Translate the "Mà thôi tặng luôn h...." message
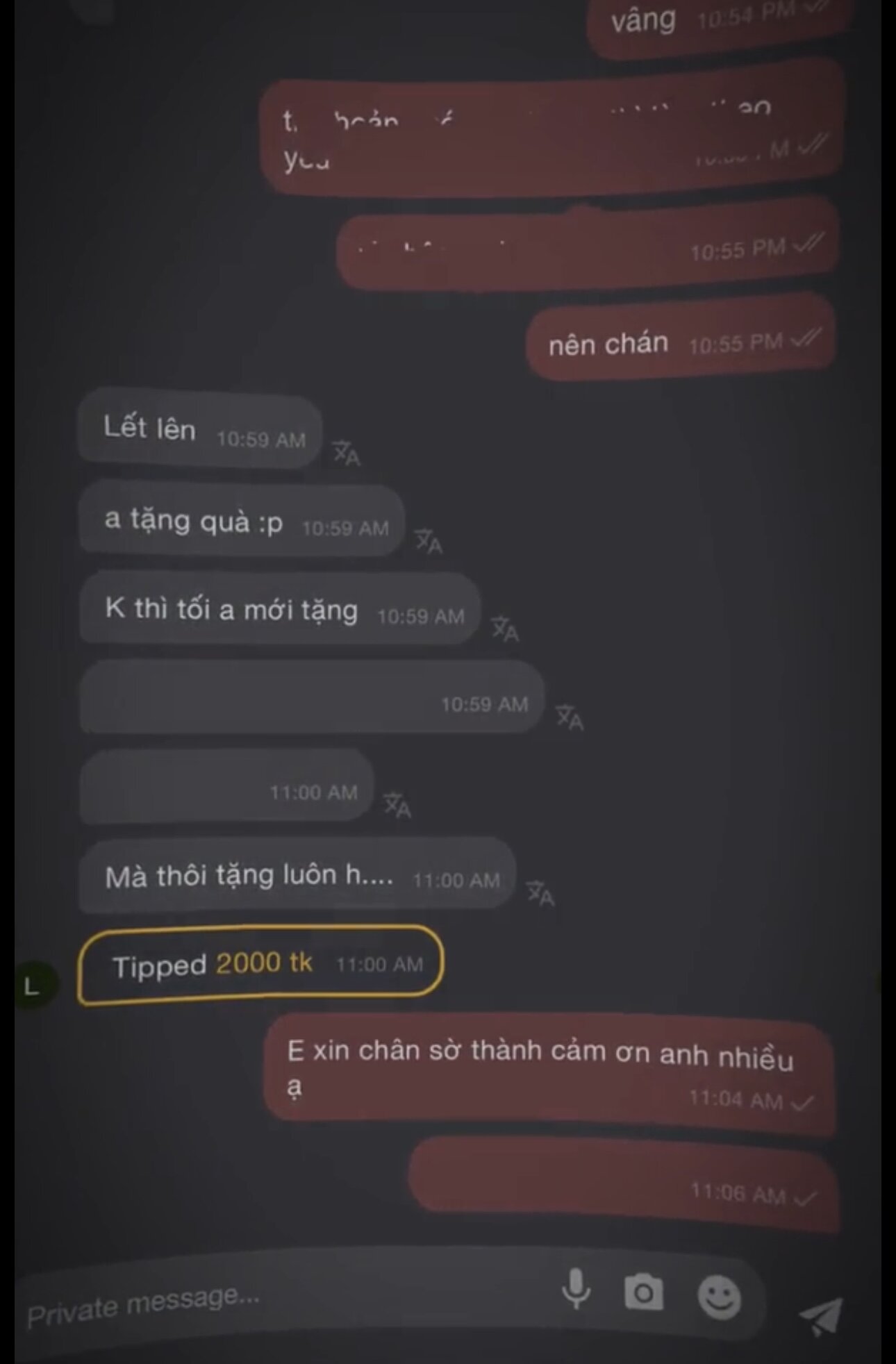 pyautogui.click(x=540, y=893)
